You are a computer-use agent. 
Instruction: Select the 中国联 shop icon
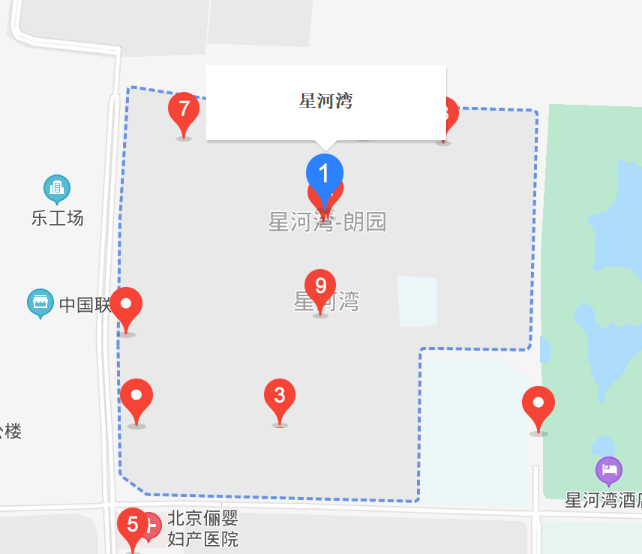(x=40, y=303)
